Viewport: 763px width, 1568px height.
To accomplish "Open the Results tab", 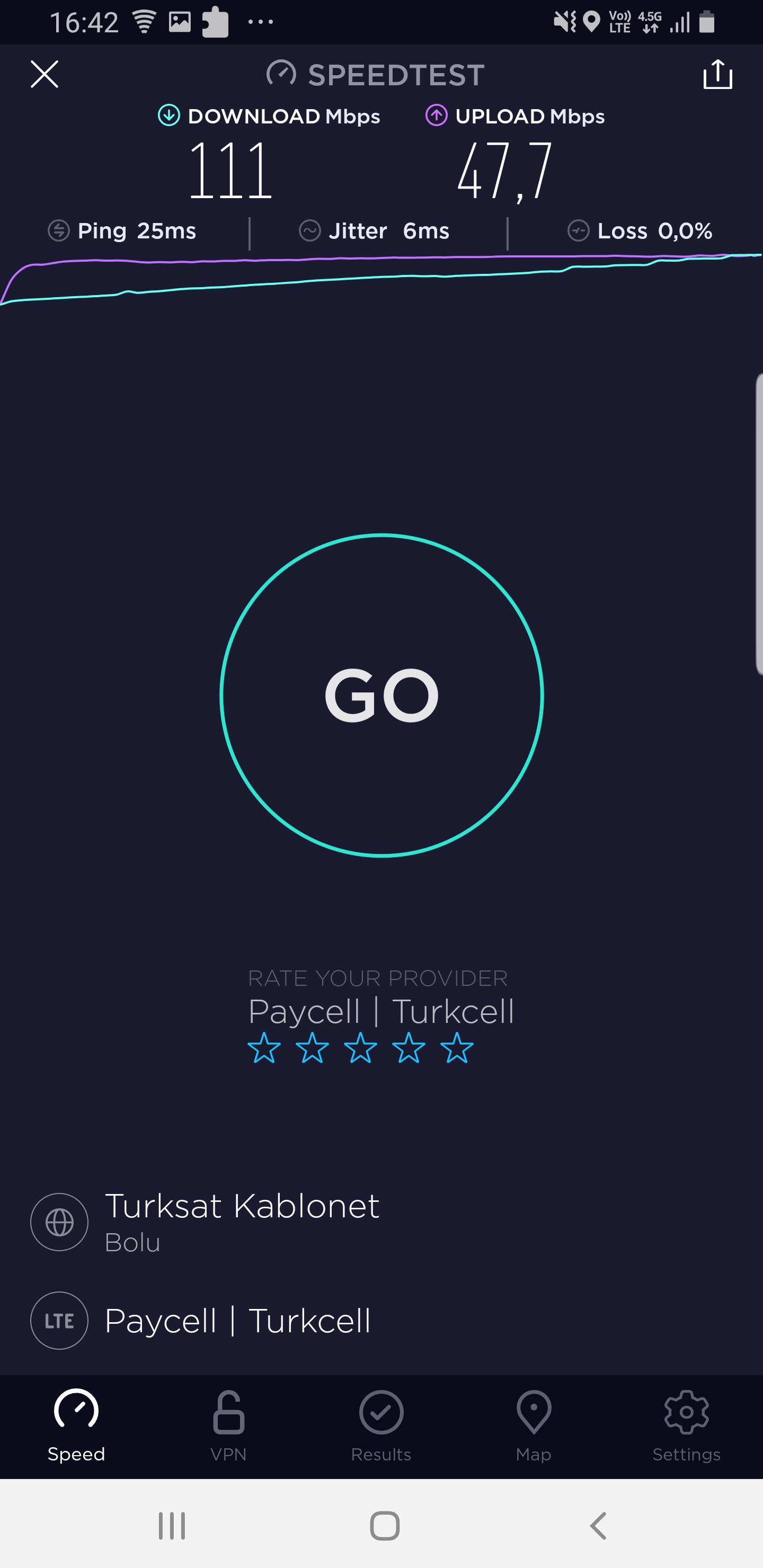I will [381, 1426].
